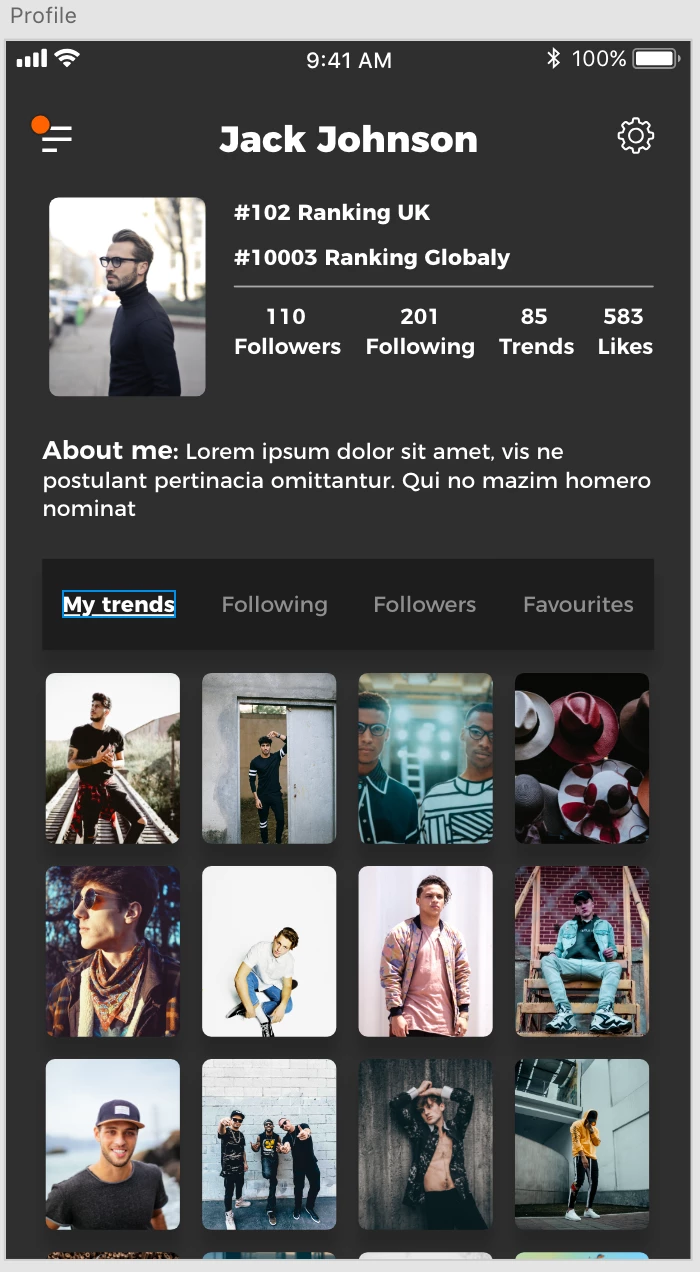The height and width of the screenshot is (1272, 700).
Task: Open the settings gear
Action: (635, 136)
